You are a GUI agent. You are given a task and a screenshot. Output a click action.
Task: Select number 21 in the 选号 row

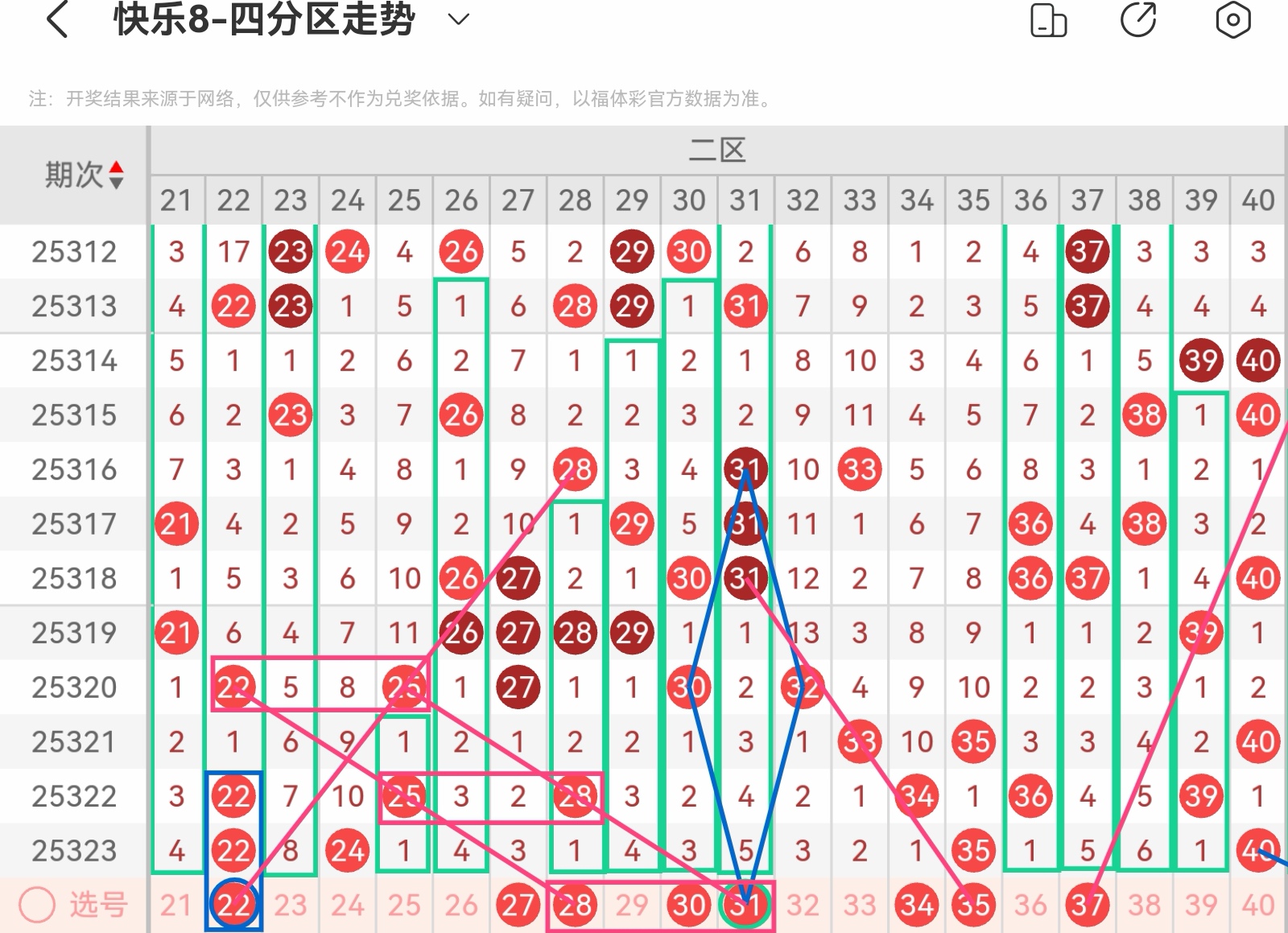coord(175,906)
